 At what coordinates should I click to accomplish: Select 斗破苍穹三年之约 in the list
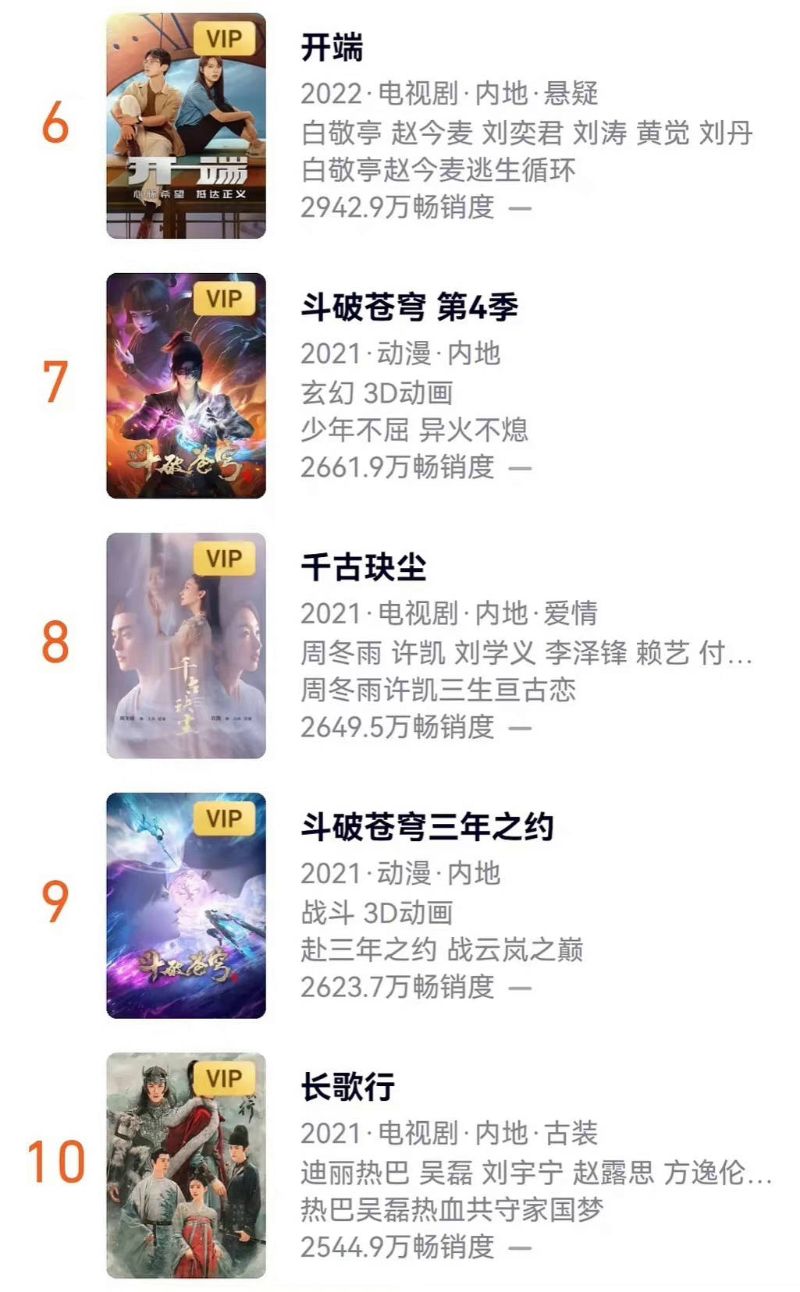427,827
